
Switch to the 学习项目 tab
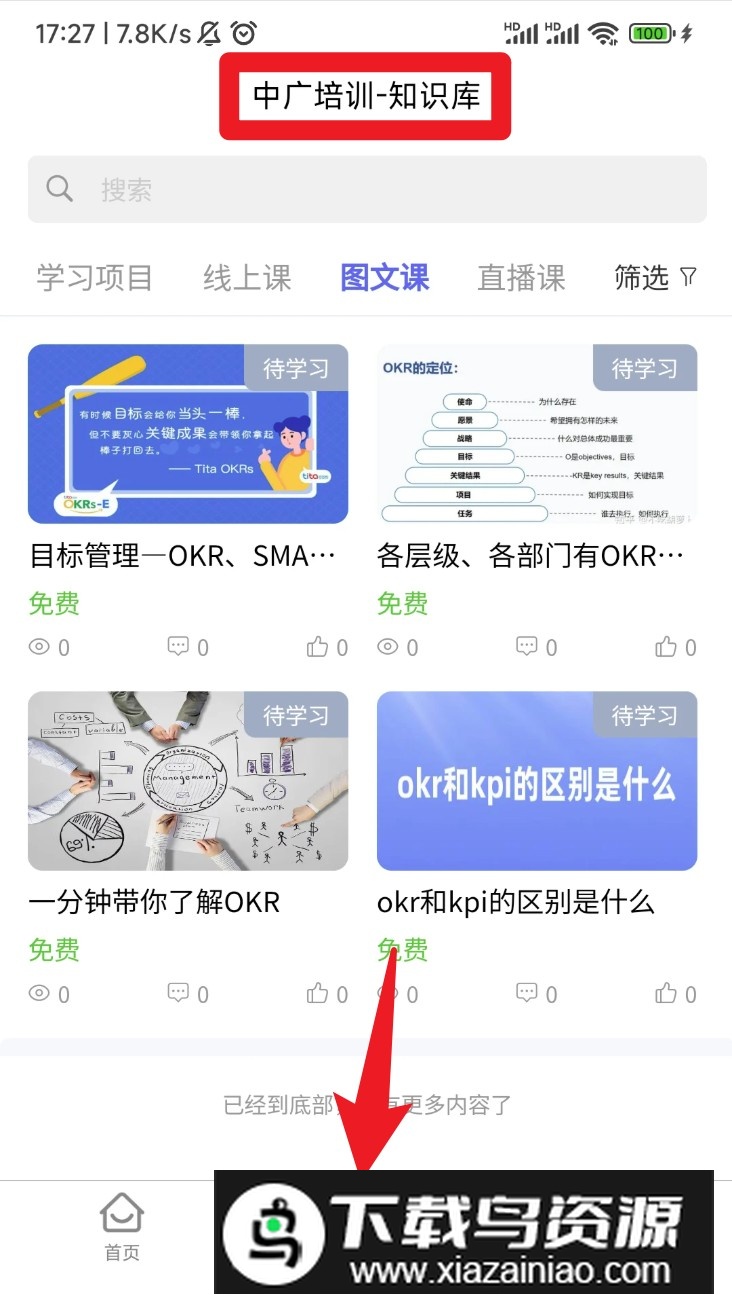pos(94,277)
